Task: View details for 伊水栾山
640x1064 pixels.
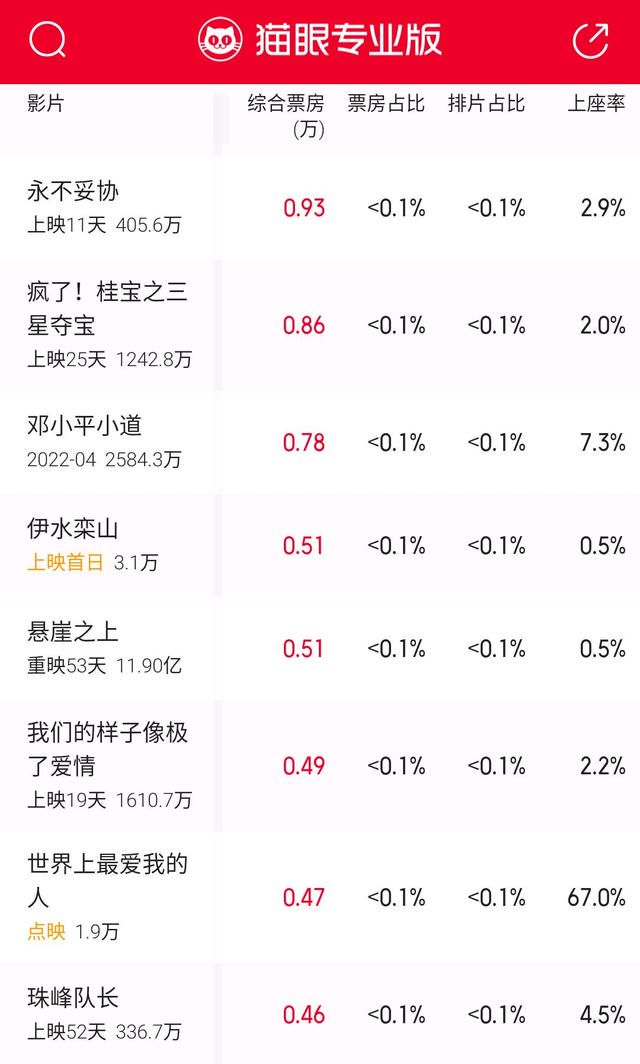Action: pyautogui.click(x=320, y=546)
